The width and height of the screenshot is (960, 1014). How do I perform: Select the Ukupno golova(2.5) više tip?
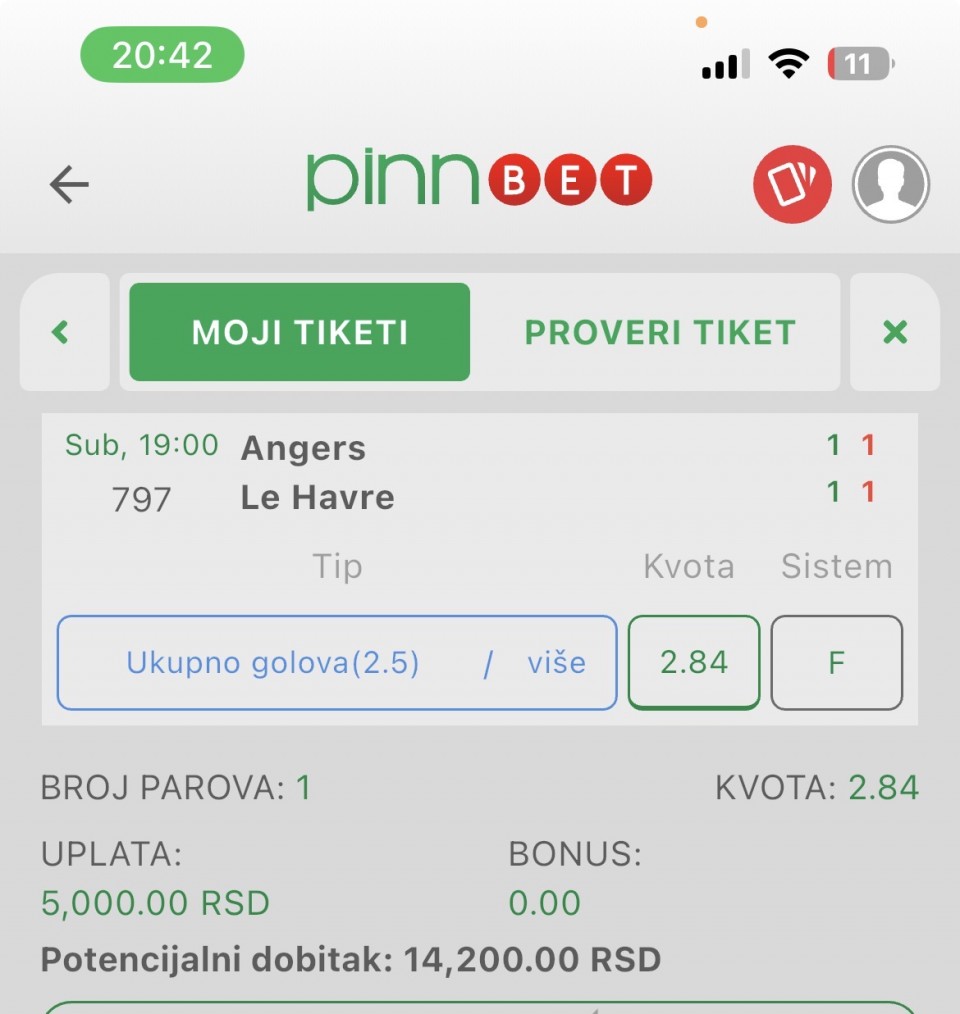337,662
